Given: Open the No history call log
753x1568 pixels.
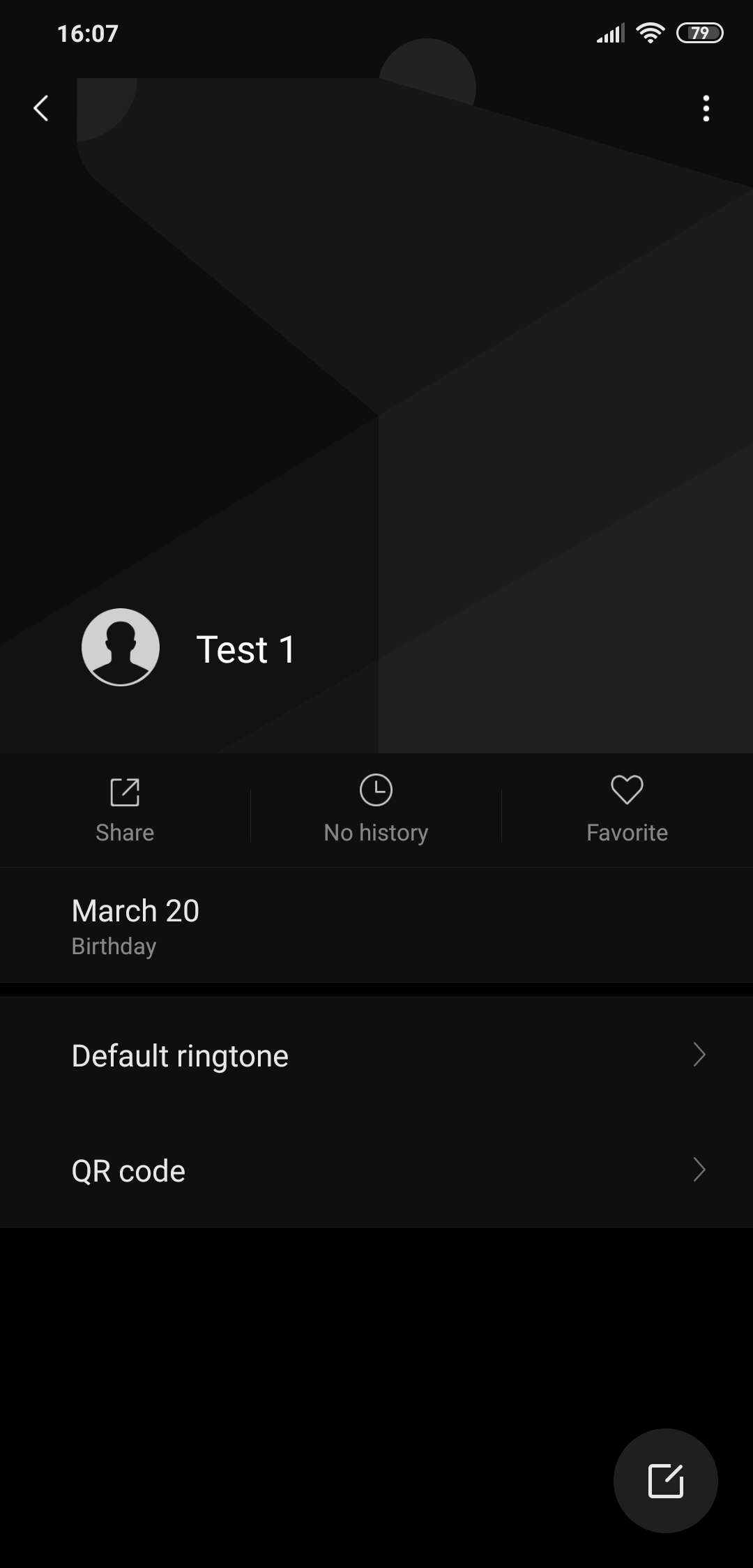Looking at the screenshot, I should pyautogui.click(x=376, y=809).
